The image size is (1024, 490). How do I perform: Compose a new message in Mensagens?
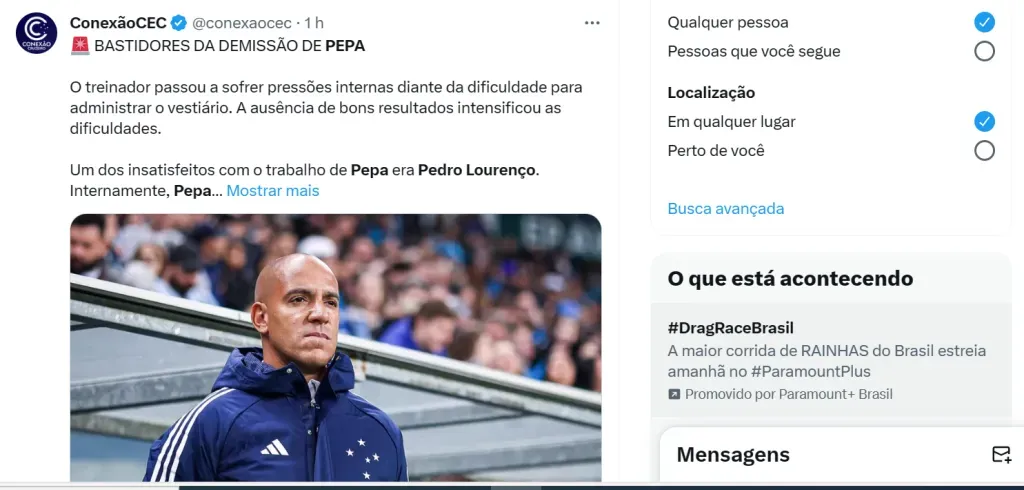[1001, 455]
